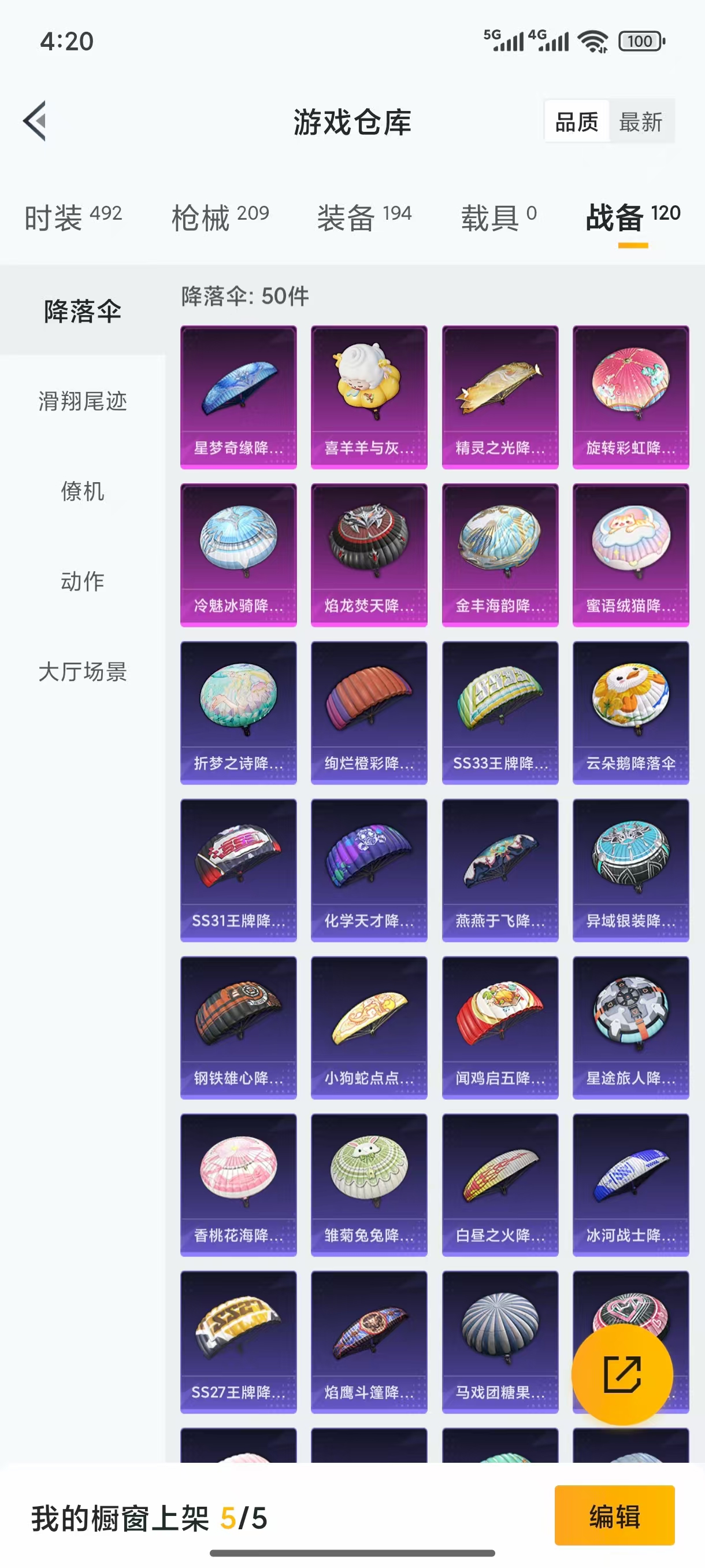The image size is (705, 1568).
Task: Show the 大厅场景 category
Action: click(83, 671)
